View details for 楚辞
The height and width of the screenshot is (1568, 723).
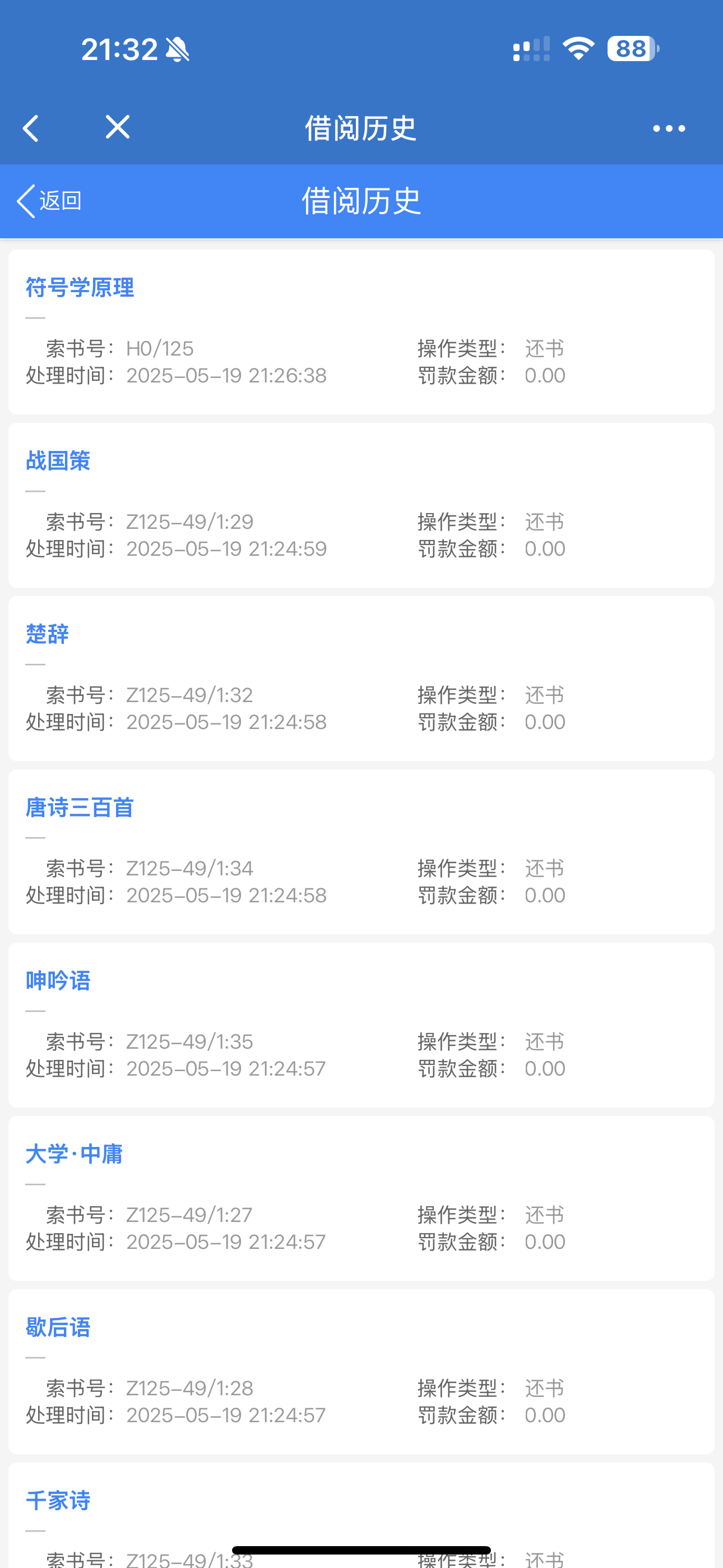(48, 634)
